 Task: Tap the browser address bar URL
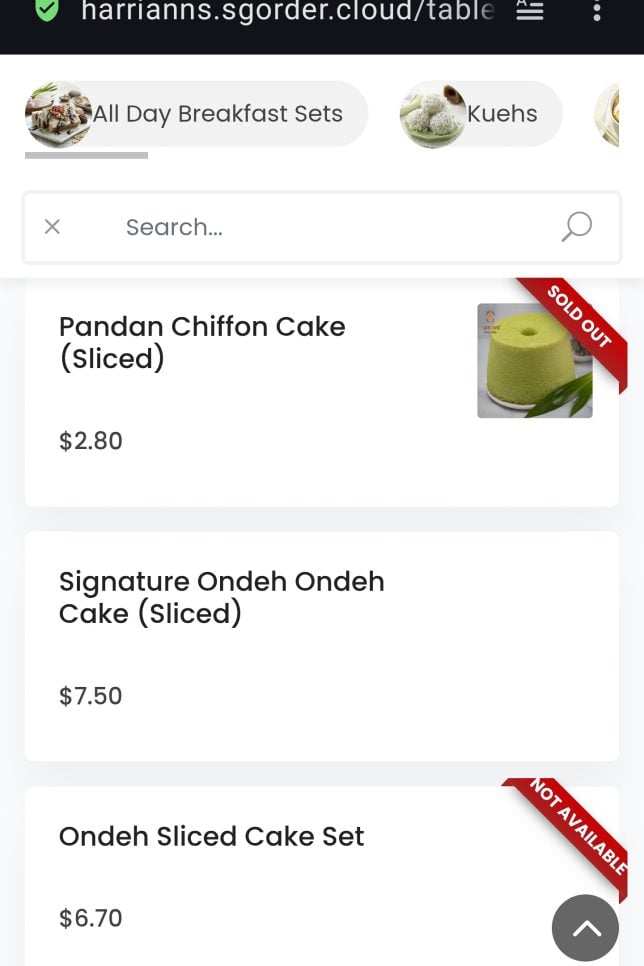pyautogui.click(x=287, y=12)
